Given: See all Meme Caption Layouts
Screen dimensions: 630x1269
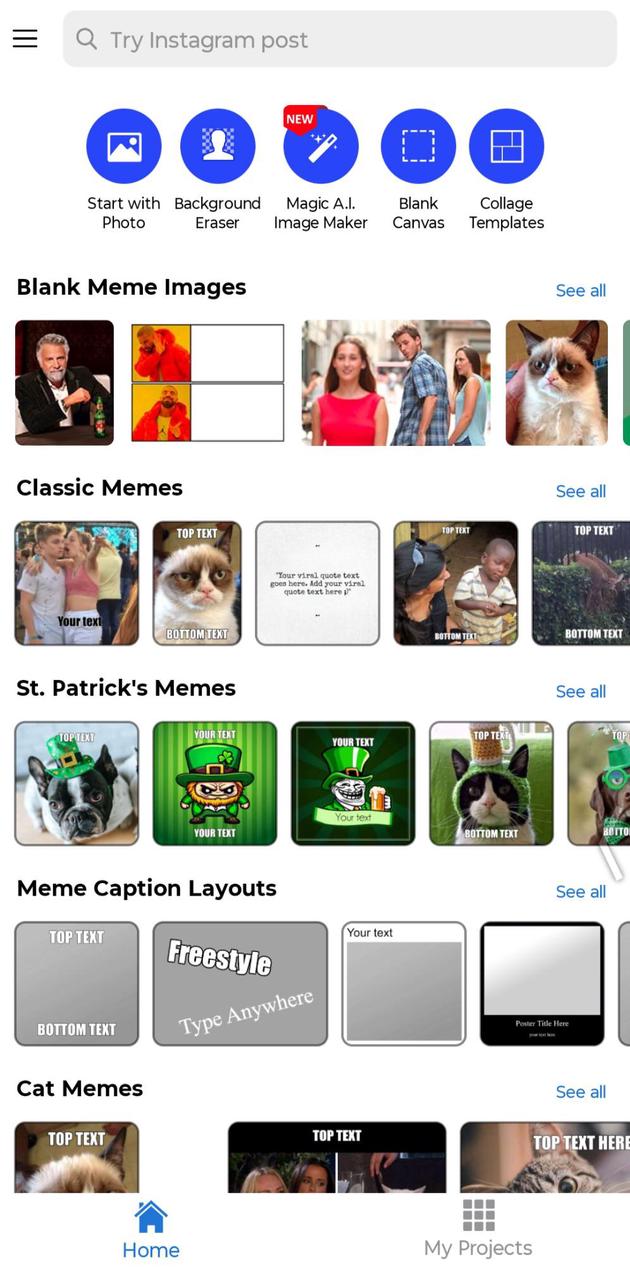Looking at the screenshot, I should coord(580,891).
